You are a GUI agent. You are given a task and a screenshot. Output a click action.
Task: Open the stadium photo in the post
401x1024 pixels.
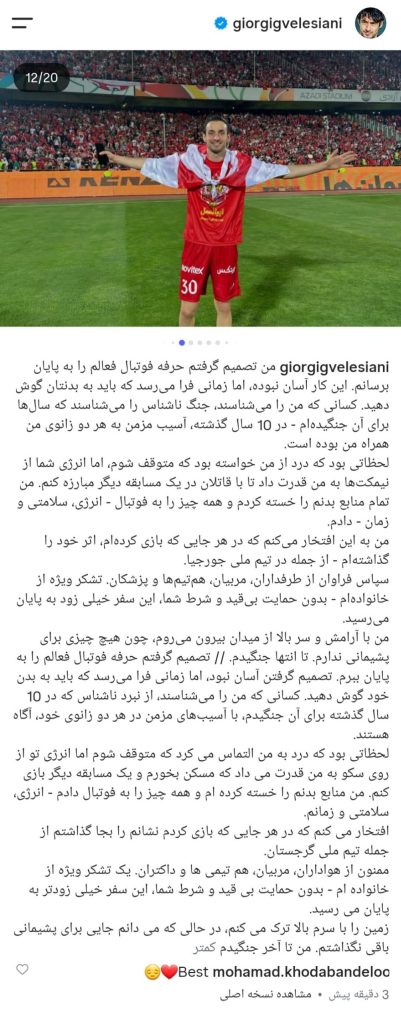point(200,188)
